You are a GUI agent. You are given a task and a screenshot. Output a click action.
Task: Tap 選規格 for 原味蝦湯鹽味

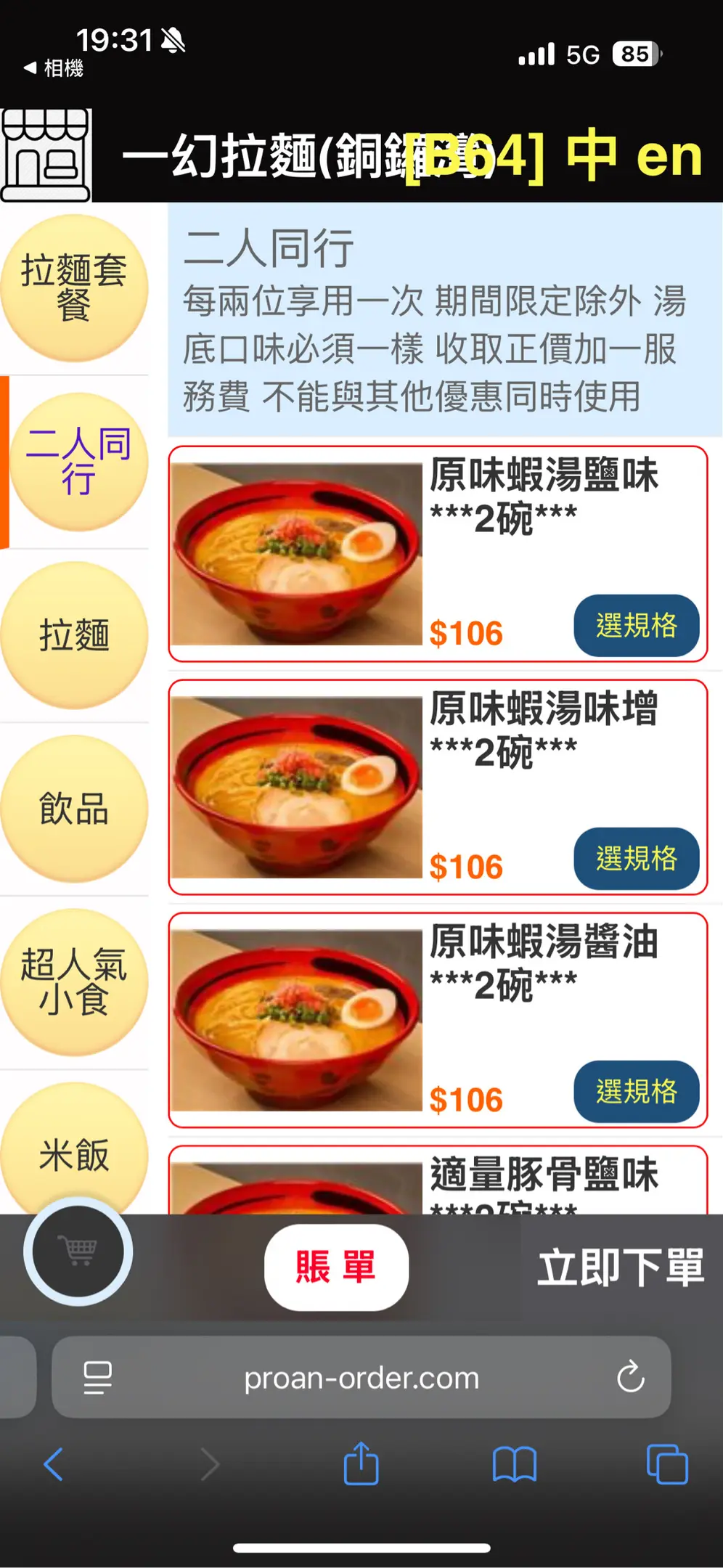[x=636, y=626]
